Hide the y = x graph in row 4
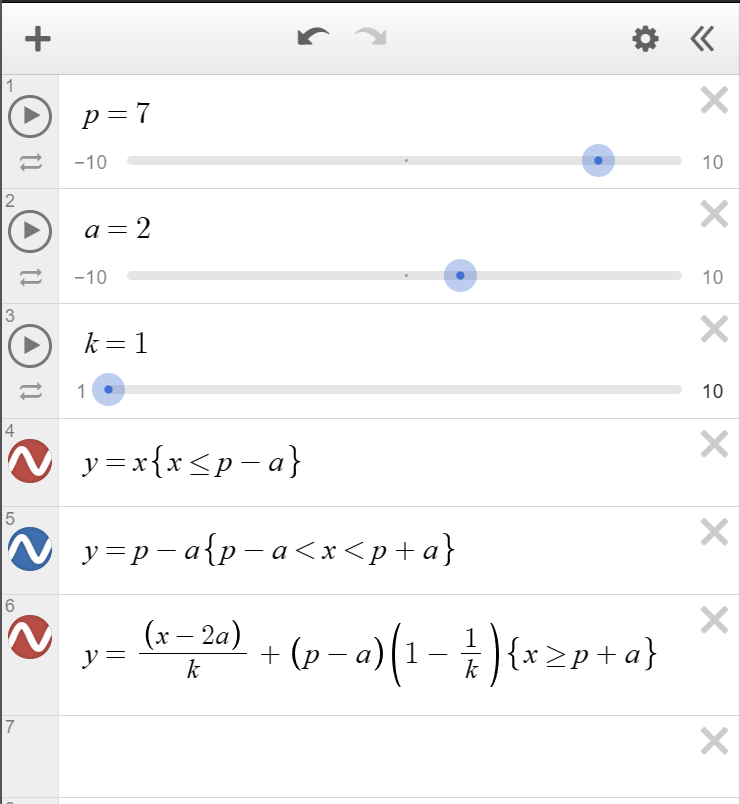The image size is (740, 804). point(30,462)
